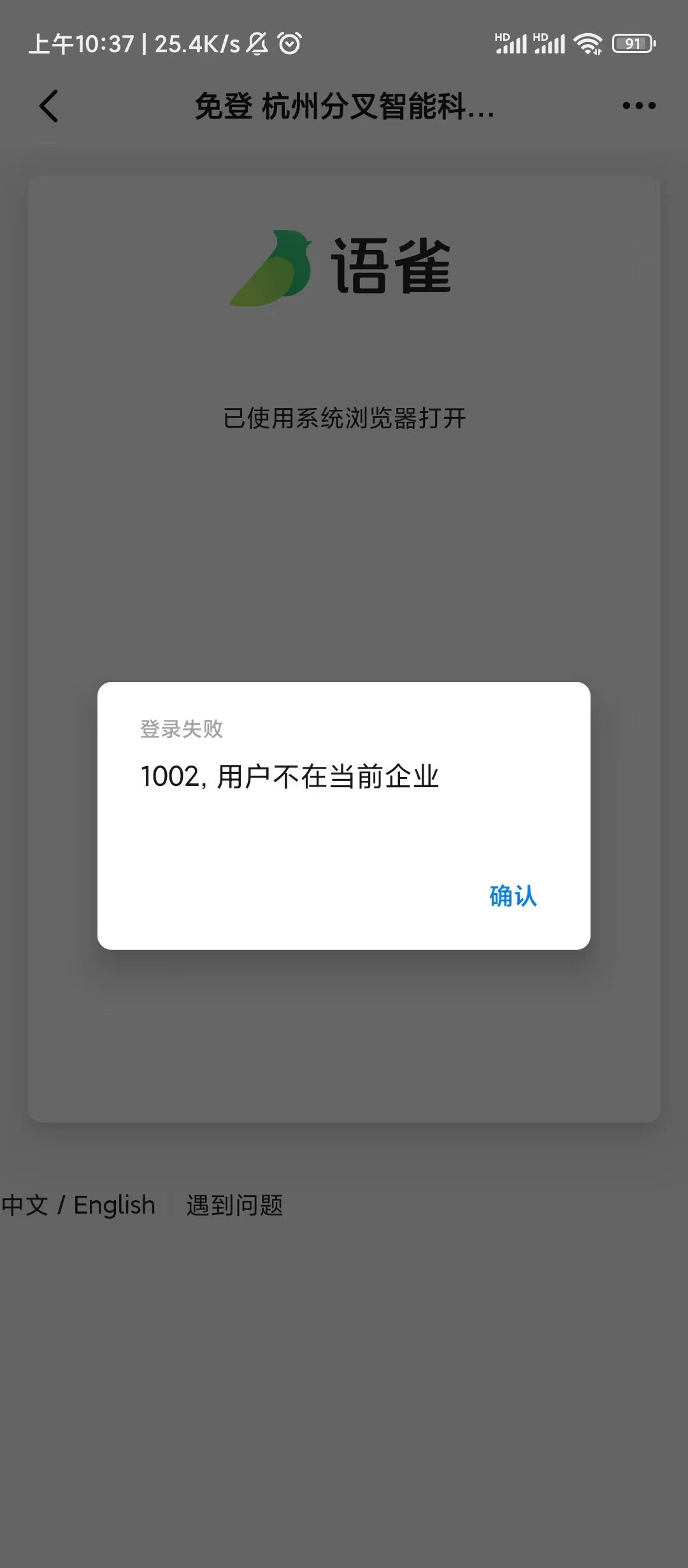688x1568 pixels.
Task: Switch language via 中文 / English link
Action: (78, 1205)
